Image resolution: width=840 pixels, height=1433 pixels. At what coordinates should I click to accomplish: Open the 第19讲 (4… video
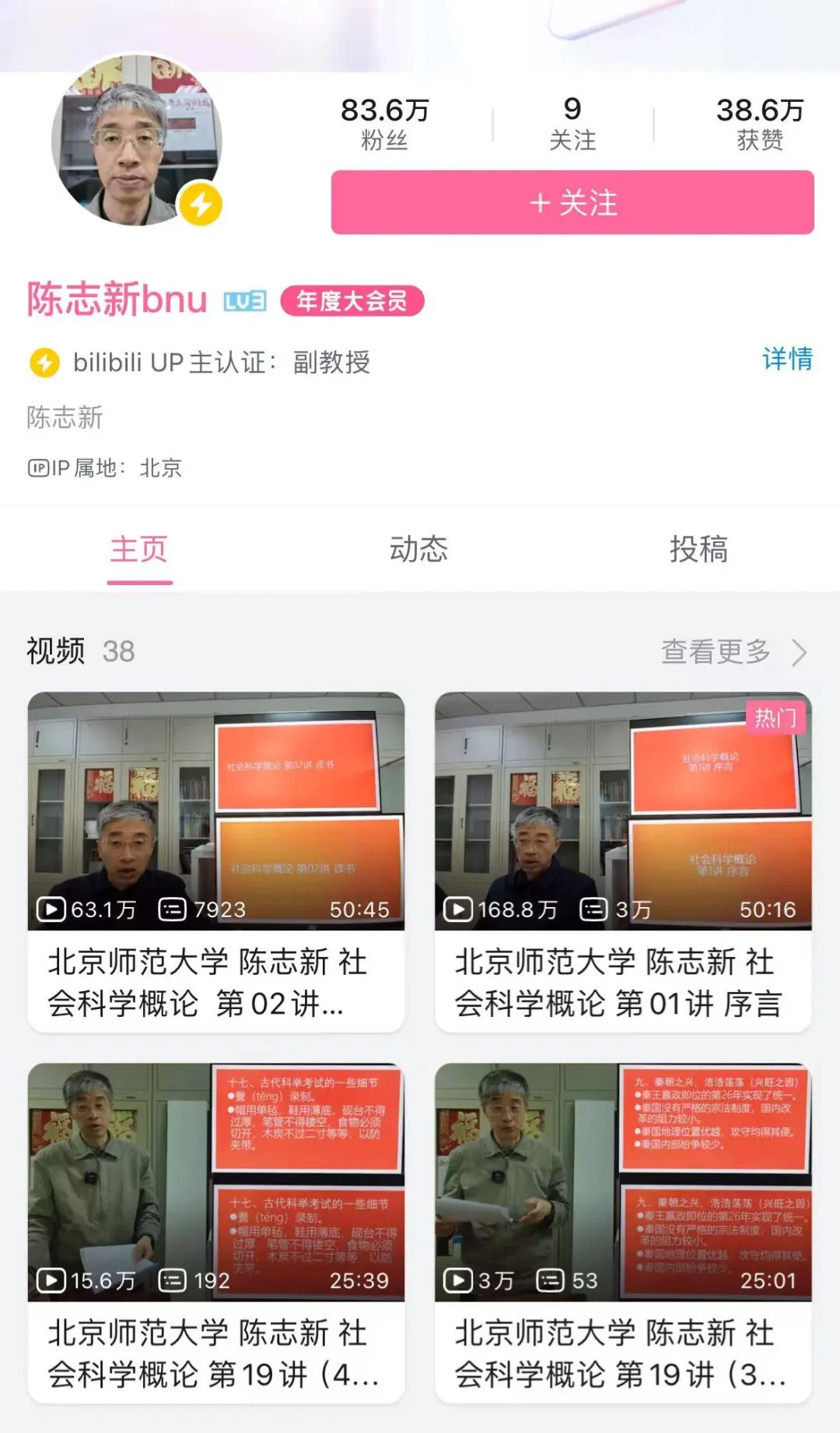click(x=215, y=1232)
